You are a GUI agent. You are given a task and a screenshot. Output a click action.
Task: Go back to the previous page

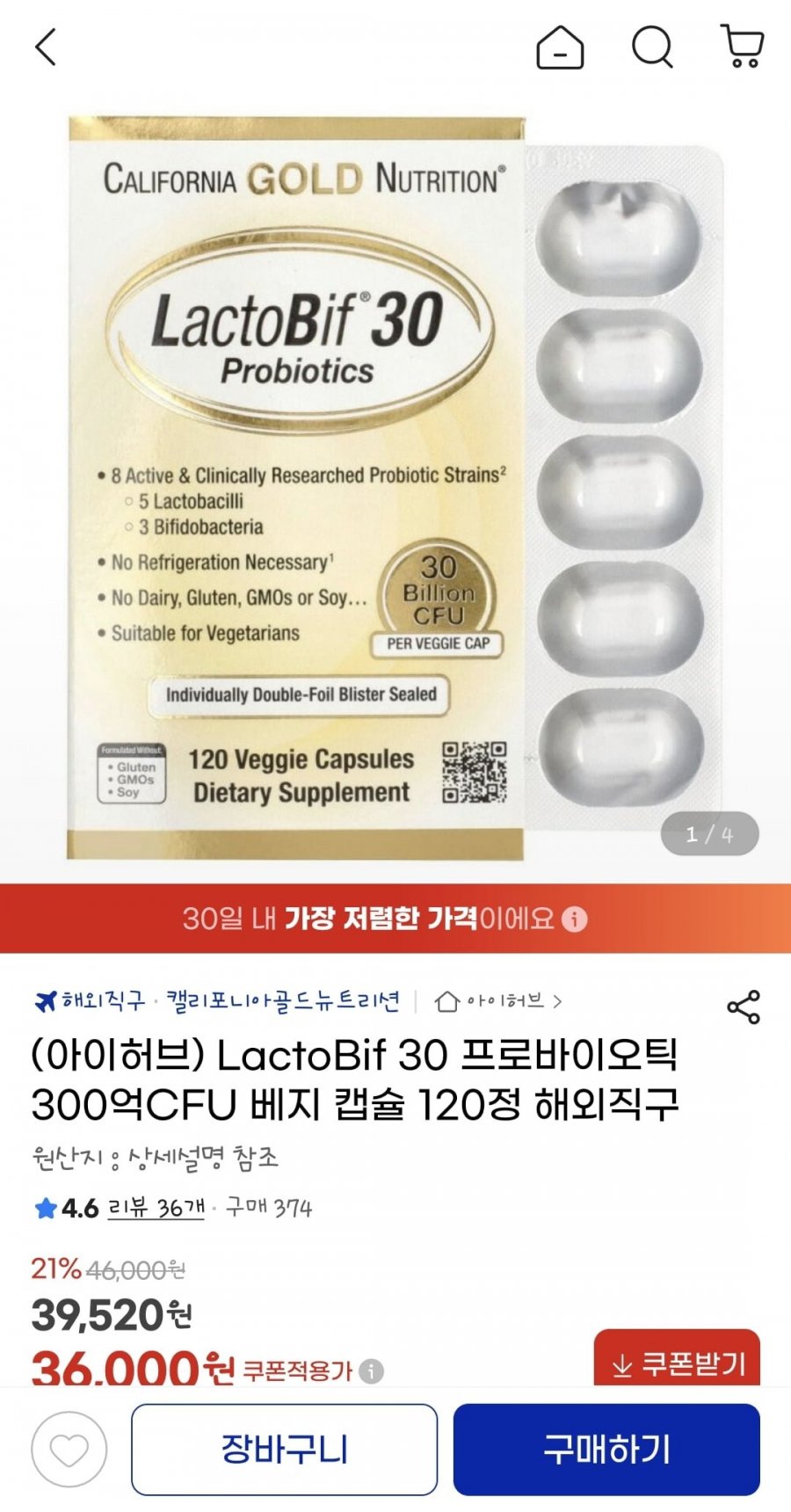pyautogui.click(x=46, y=47)
